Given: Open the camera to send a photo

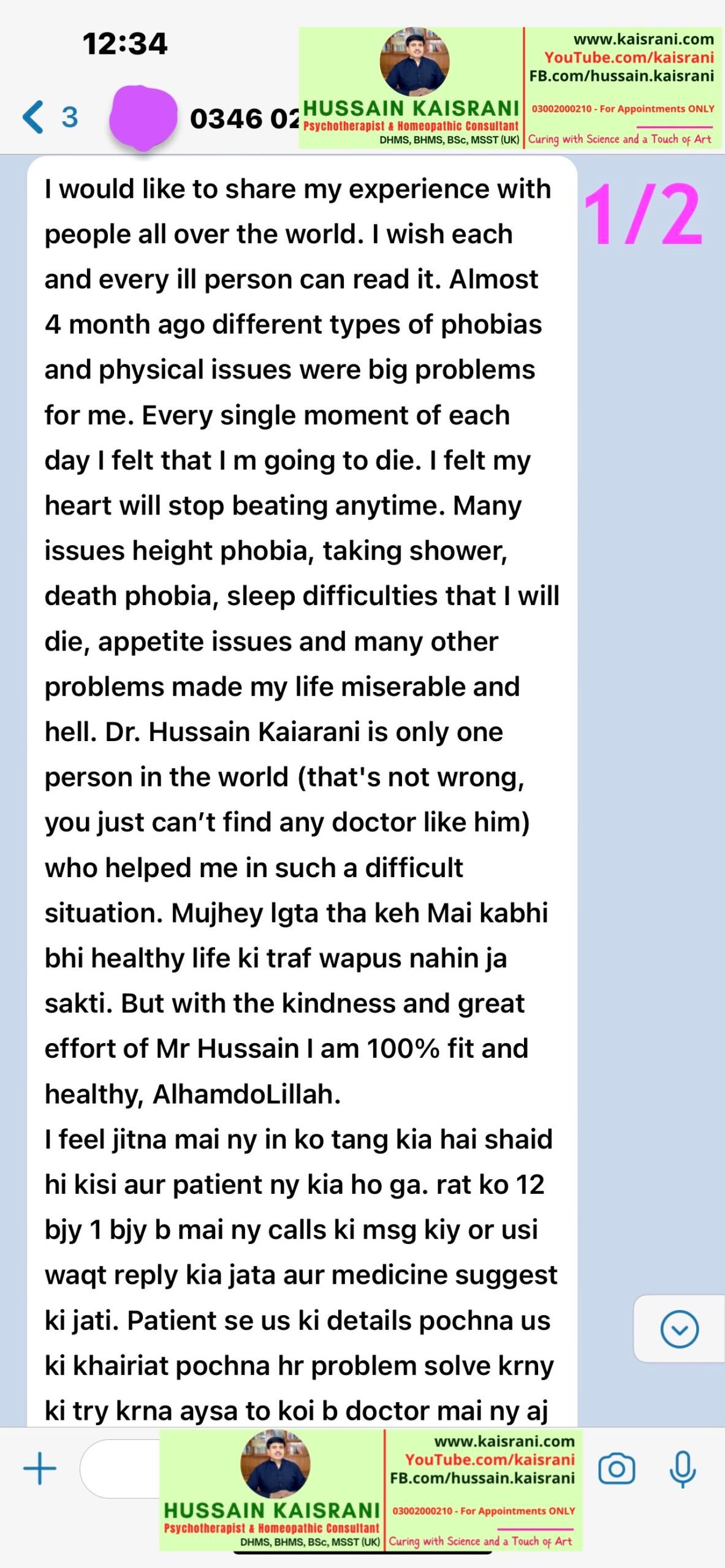Looking at the screenshot, I should 617,1469.
